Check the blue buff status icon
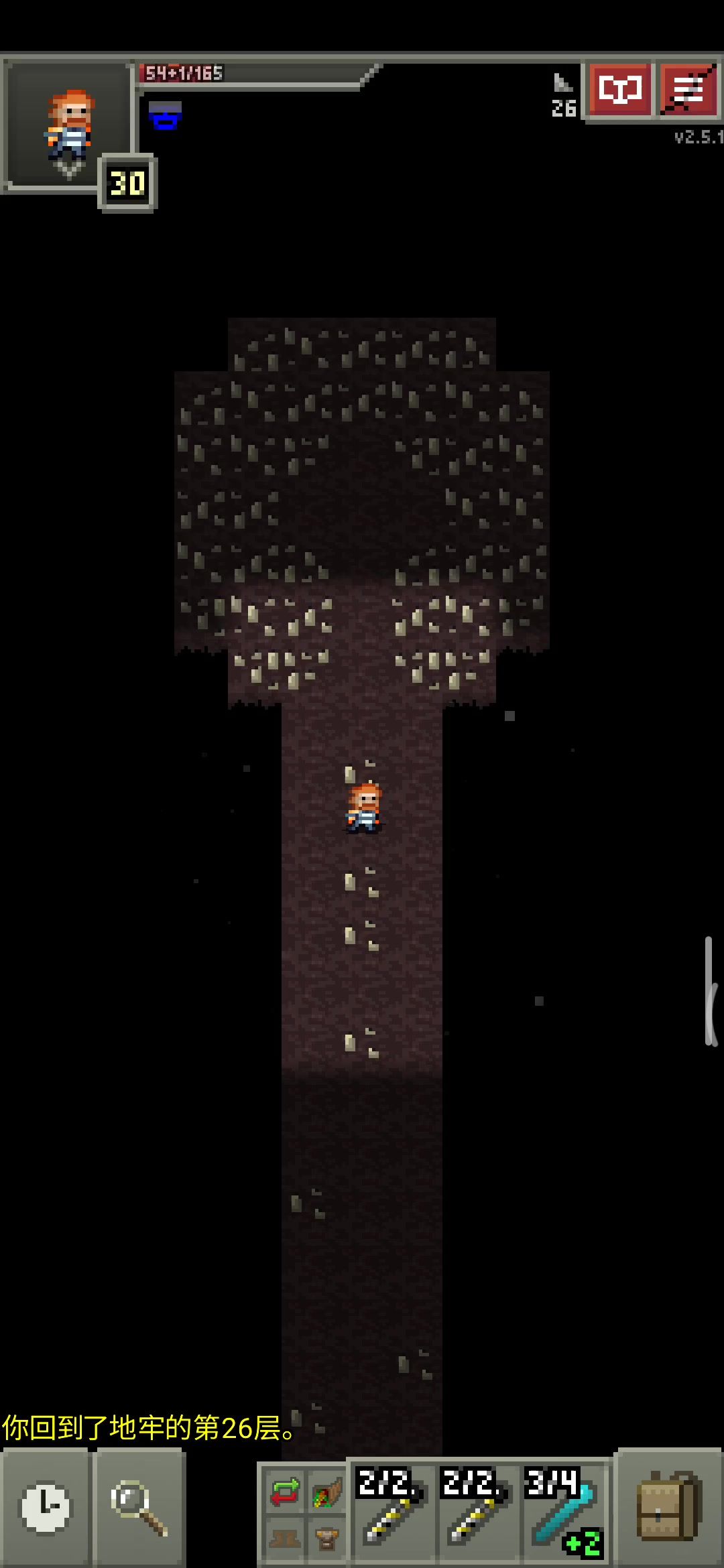The width and height of the screenshot is (724, 1568). (x=165, y=115)
